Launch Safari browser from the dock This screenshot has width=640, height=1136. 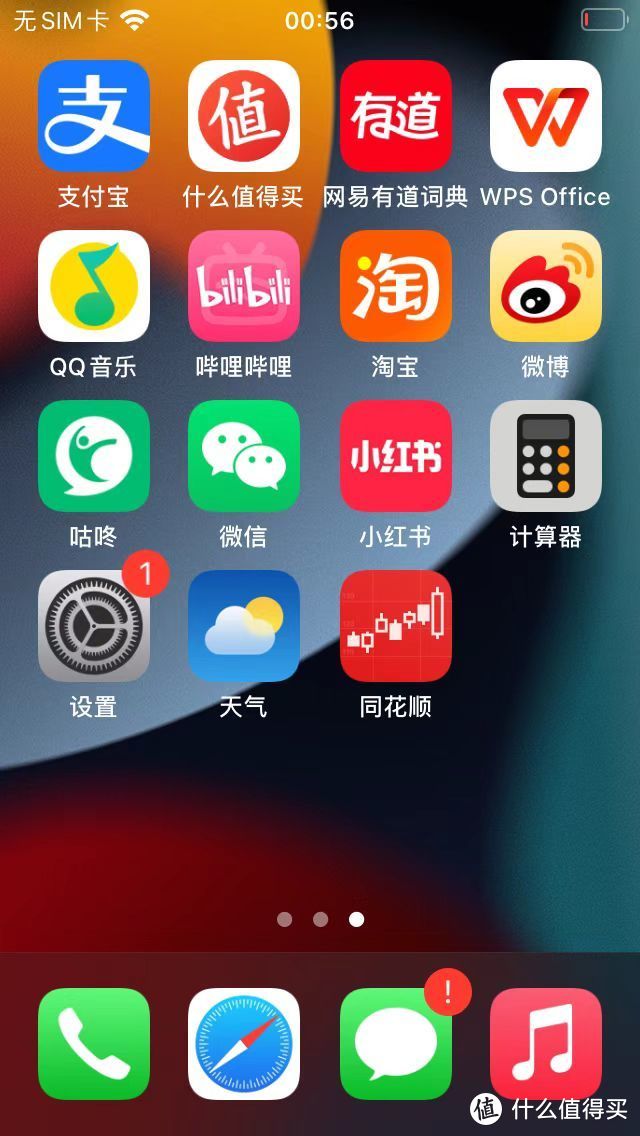[x=244, y=1044]
